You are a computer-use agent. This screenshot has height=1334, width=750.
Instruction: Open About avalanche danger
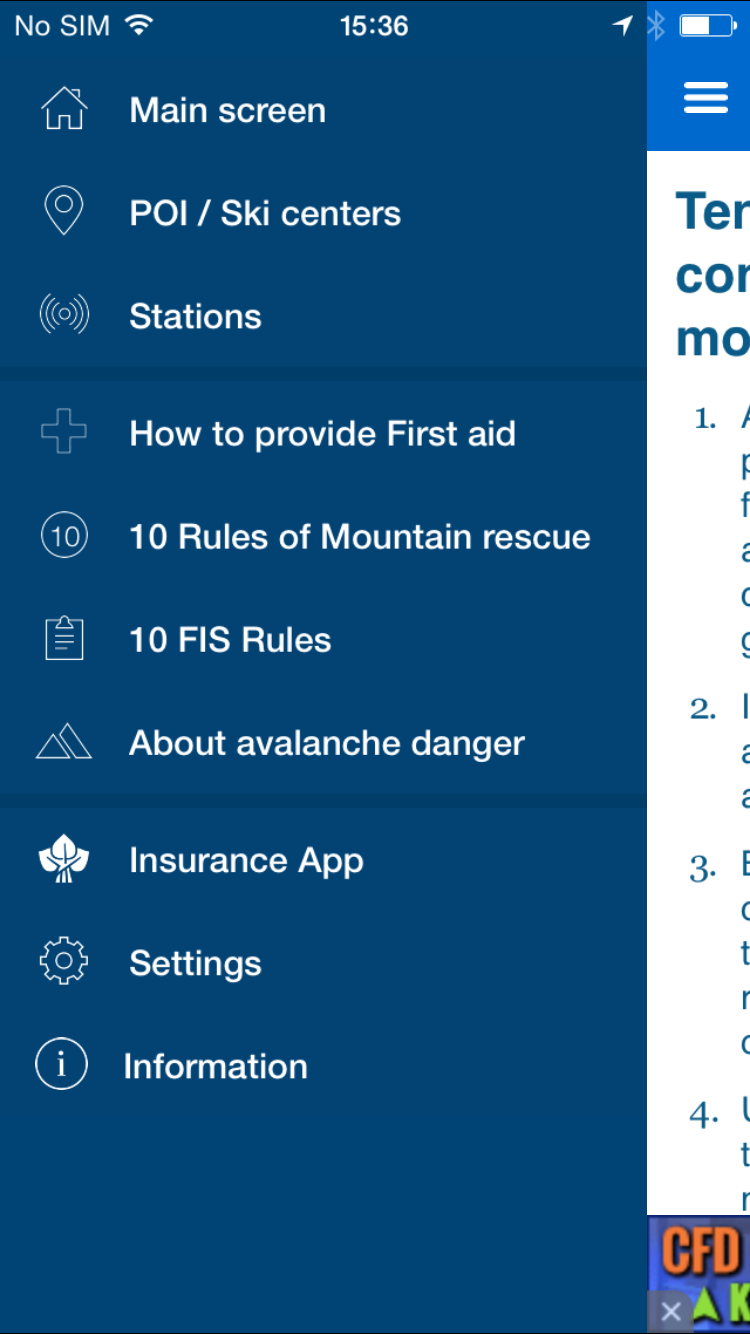click(323, 743)
